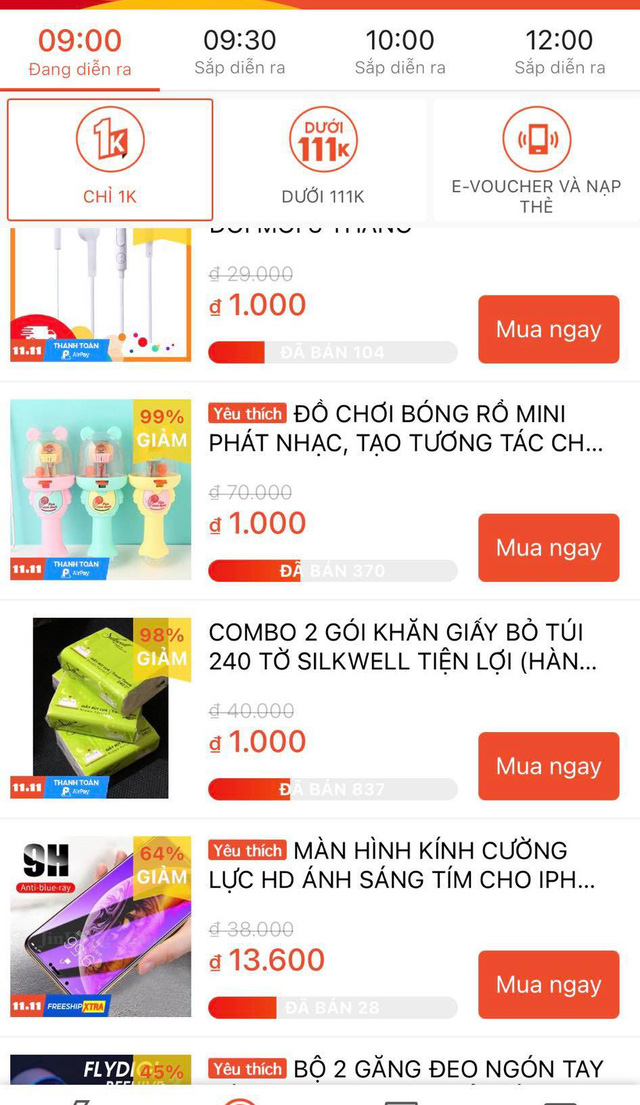Choose the CHỈ 1K category
The height and width of the screenshot is (1105, 640).
[110, 159]
